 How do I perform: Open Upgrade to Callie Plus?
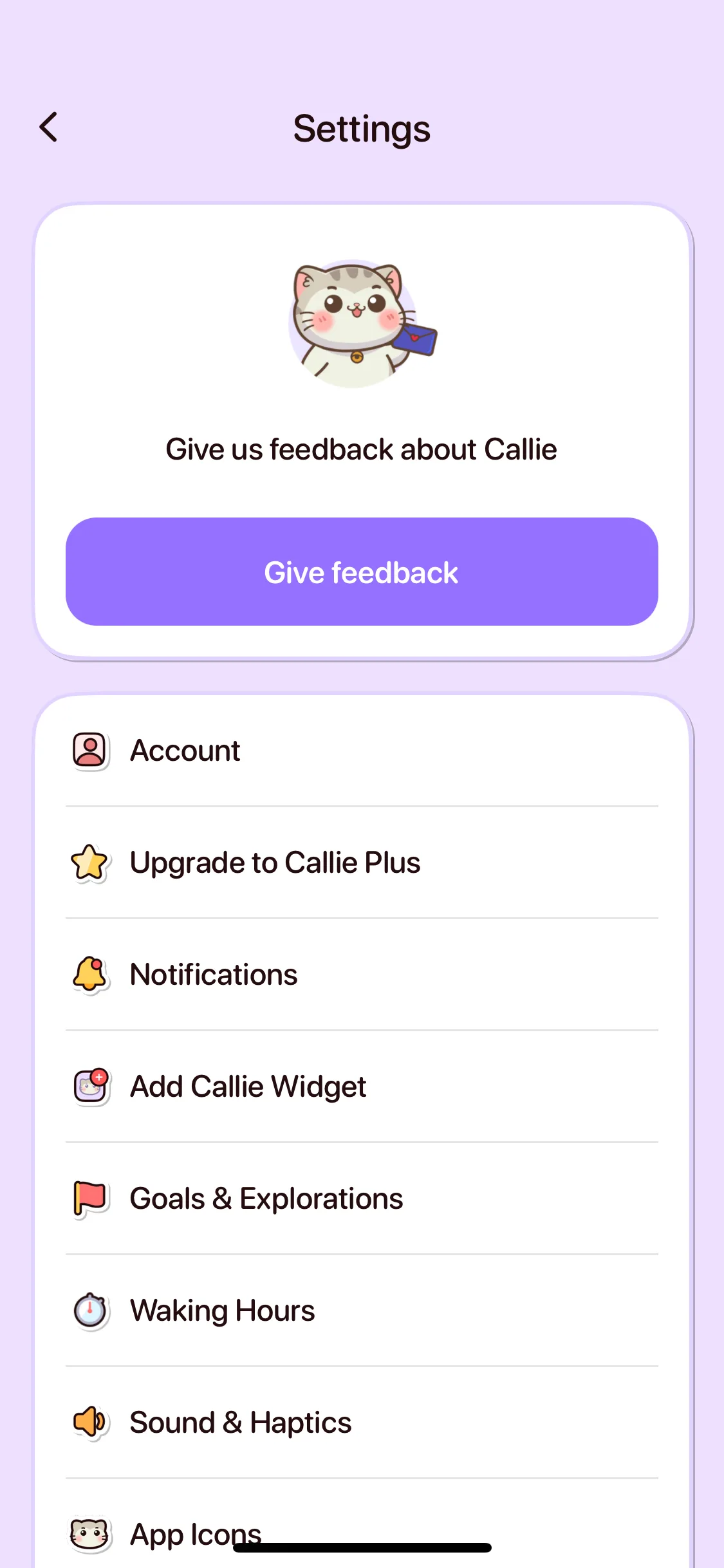coord(362,863)
